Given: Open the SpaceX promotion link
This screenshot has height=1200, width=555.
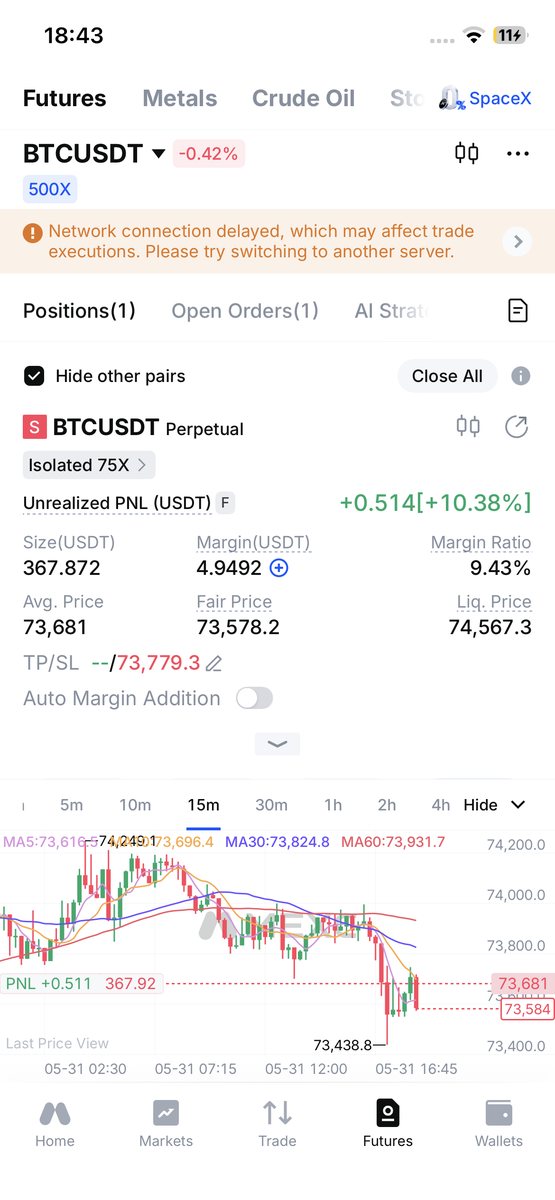Looking at the screenshot, I should (x=487, y=98).
